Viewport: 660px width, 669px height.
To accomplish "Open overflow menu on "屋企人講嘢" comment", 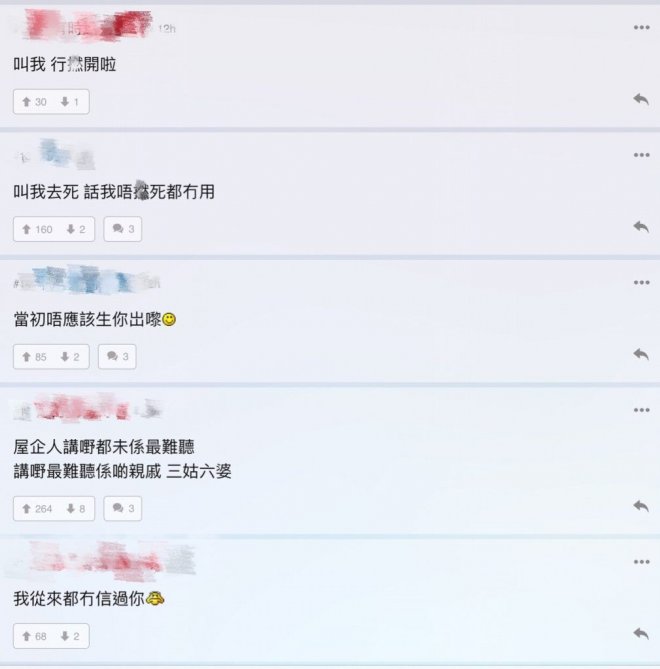I will coord(641,410).
